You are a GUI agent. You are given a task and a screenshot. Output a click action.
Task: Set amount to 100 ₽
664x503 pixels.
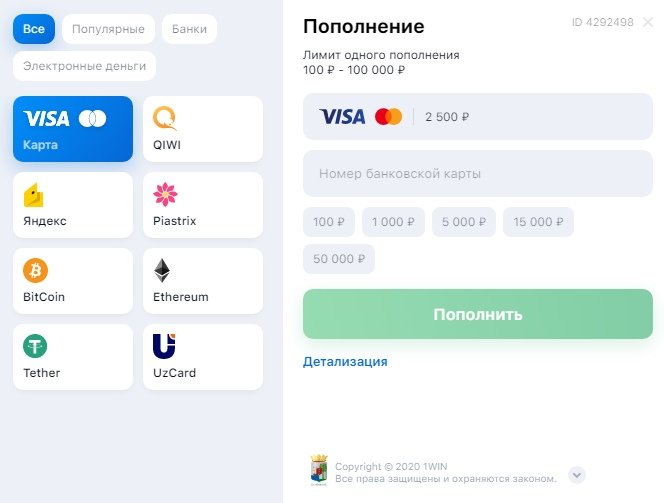328,222
